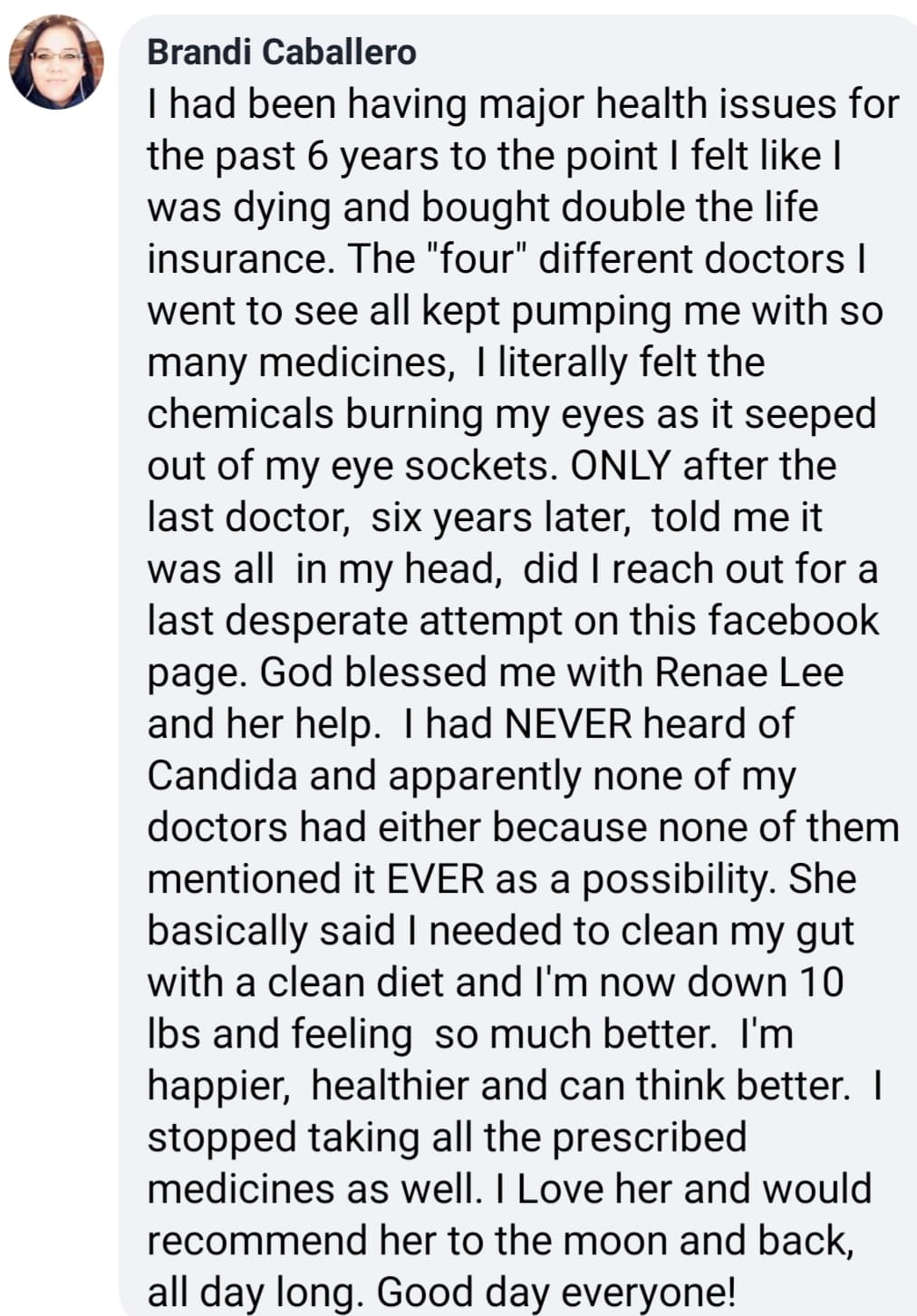Open Brandi Caballero's profile picture
The width and height of the screenshot is (917, 1316).
[x=56, y=63]
